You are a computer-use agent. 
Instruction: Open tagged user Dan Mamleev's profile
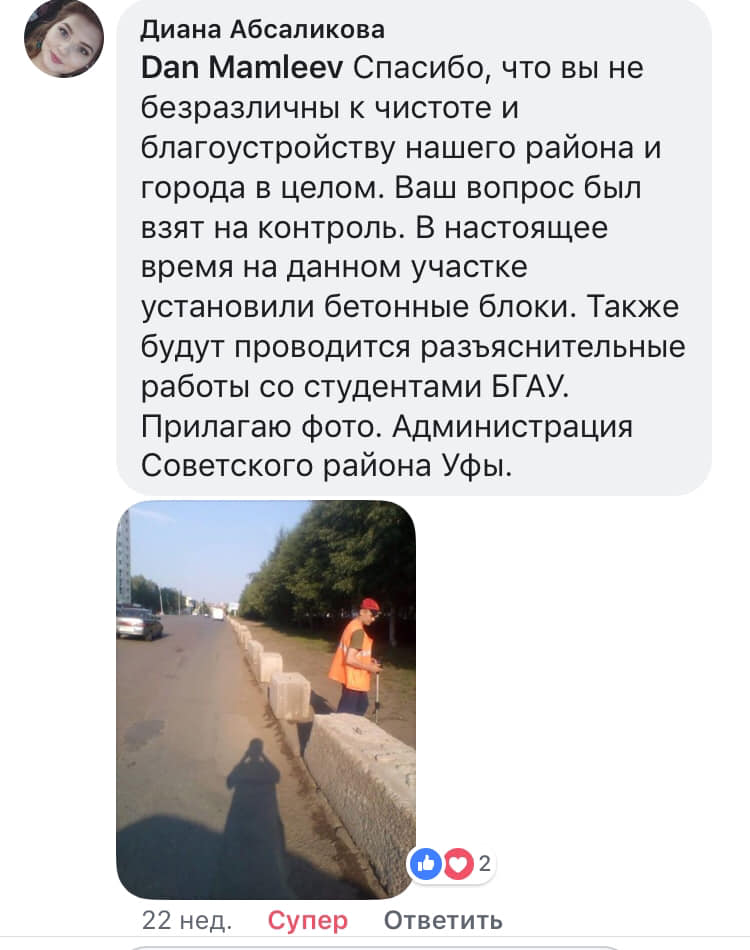click(x=244, y=69)
